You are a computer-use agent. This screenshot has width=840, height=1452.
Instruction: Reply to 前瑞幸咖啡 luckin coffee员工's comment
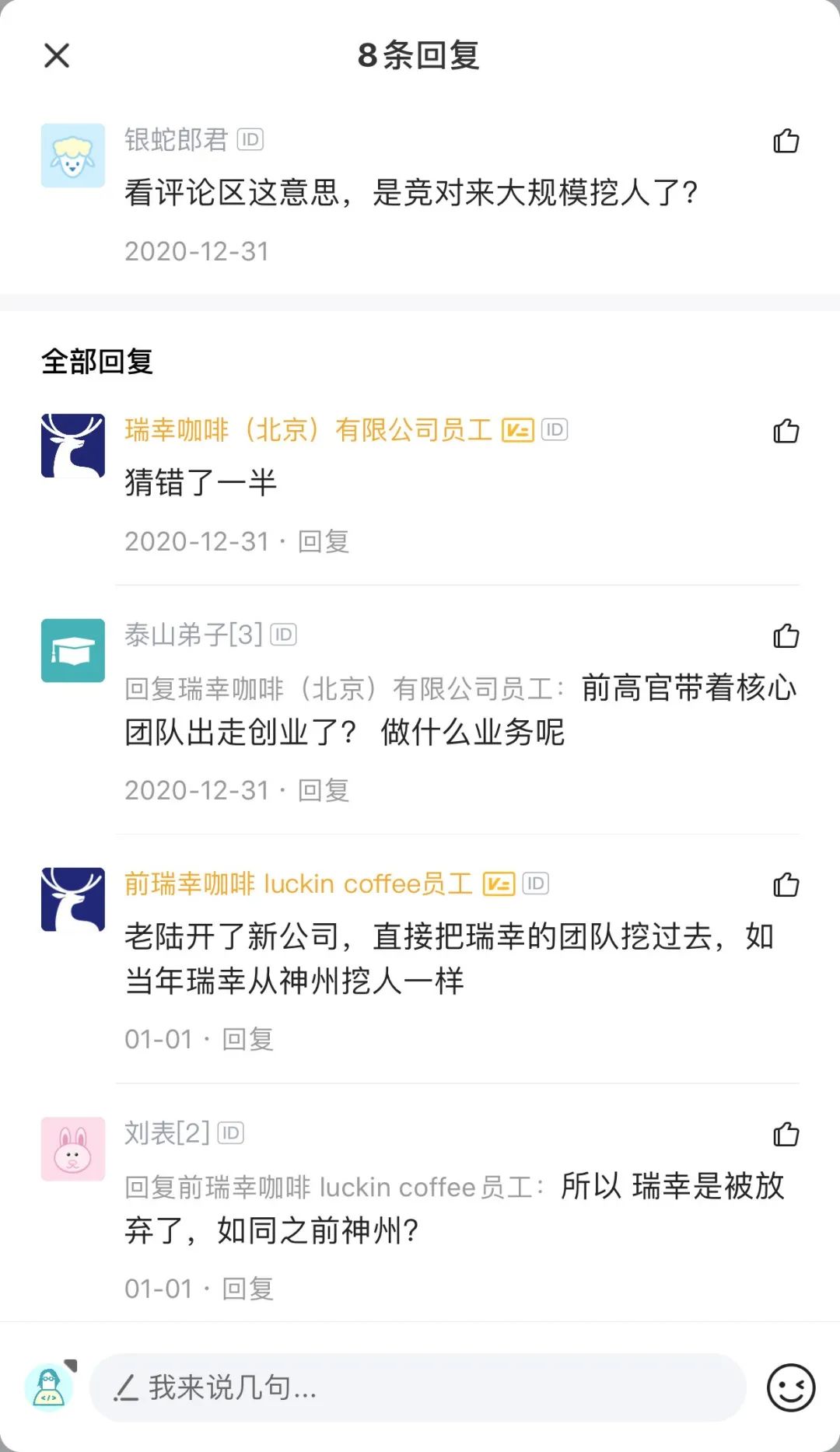point(248,1039)
